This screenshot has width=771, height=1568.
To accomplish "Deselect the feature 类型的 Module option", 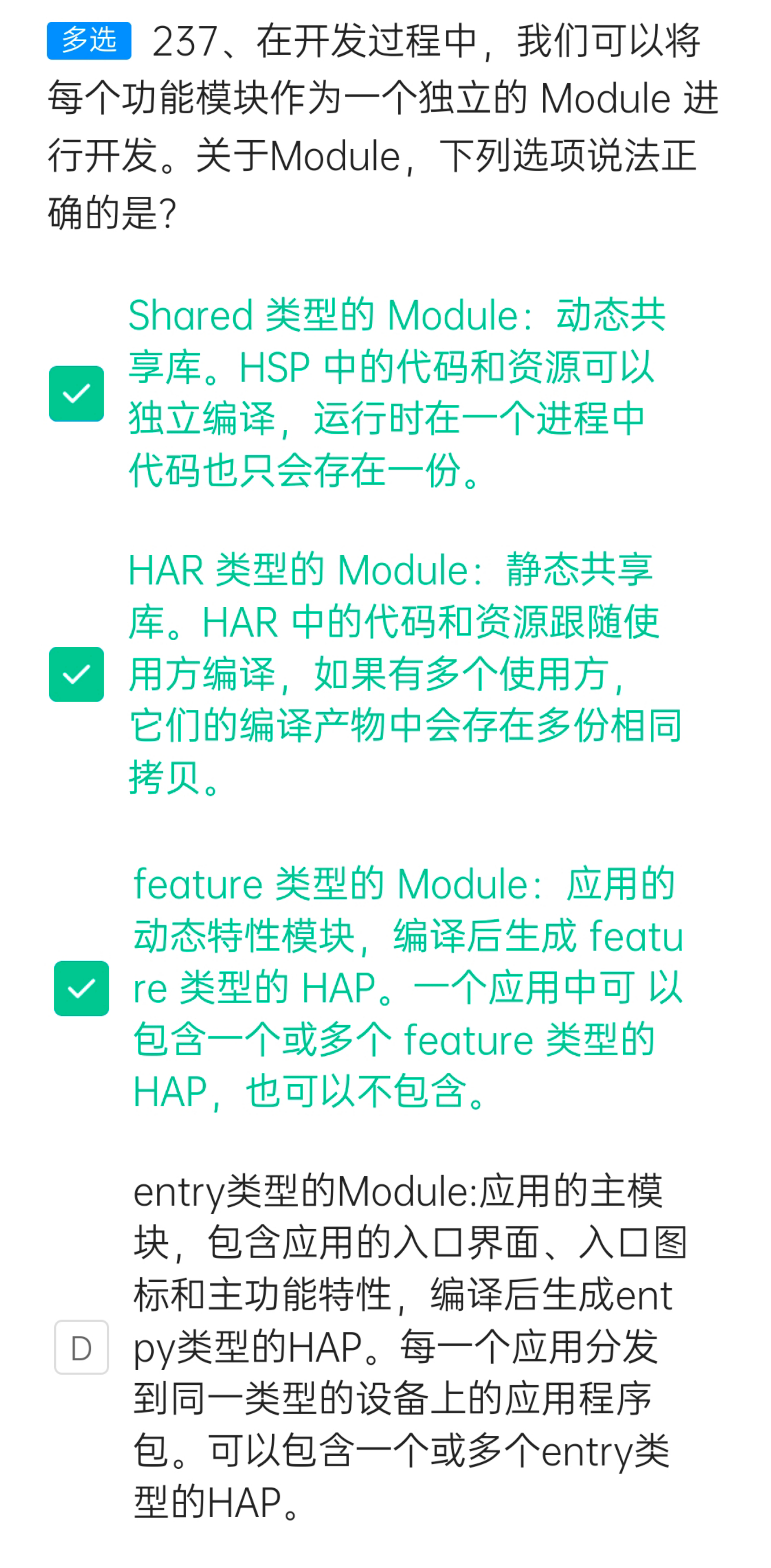I will tap(81, 988).
